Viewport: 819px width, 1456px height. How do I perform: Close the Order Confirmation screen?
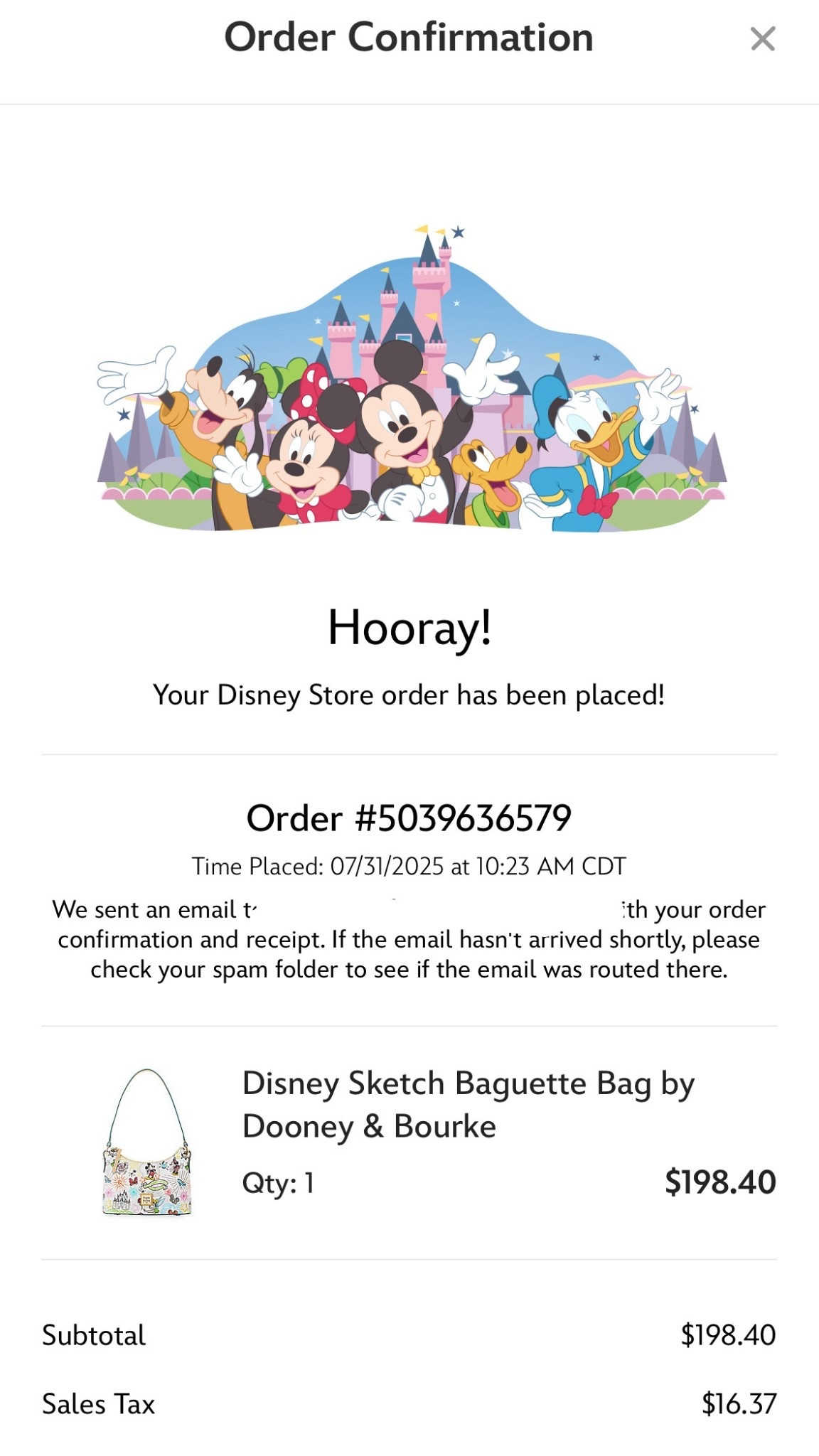point(762,38)
